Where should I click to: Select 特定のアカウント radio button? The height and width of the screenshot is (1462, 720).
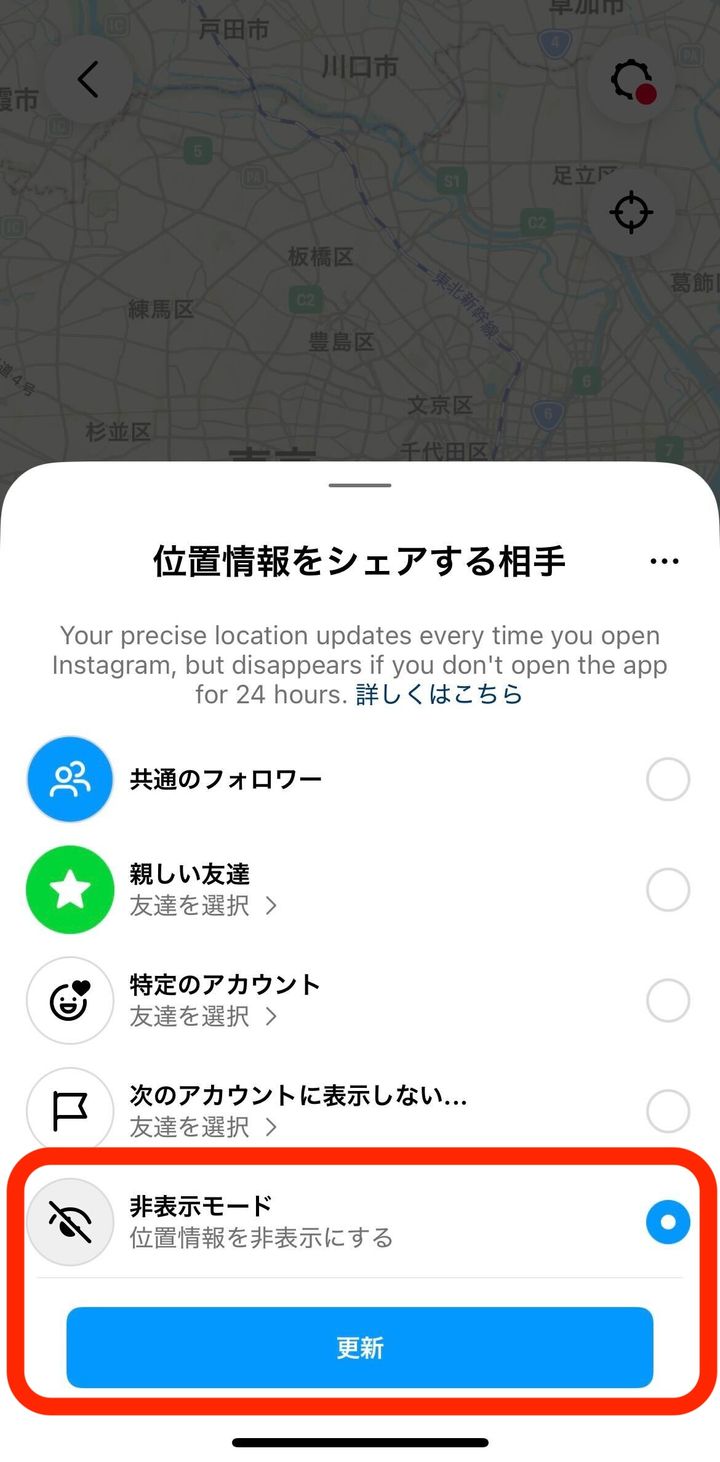[667, 1000]
